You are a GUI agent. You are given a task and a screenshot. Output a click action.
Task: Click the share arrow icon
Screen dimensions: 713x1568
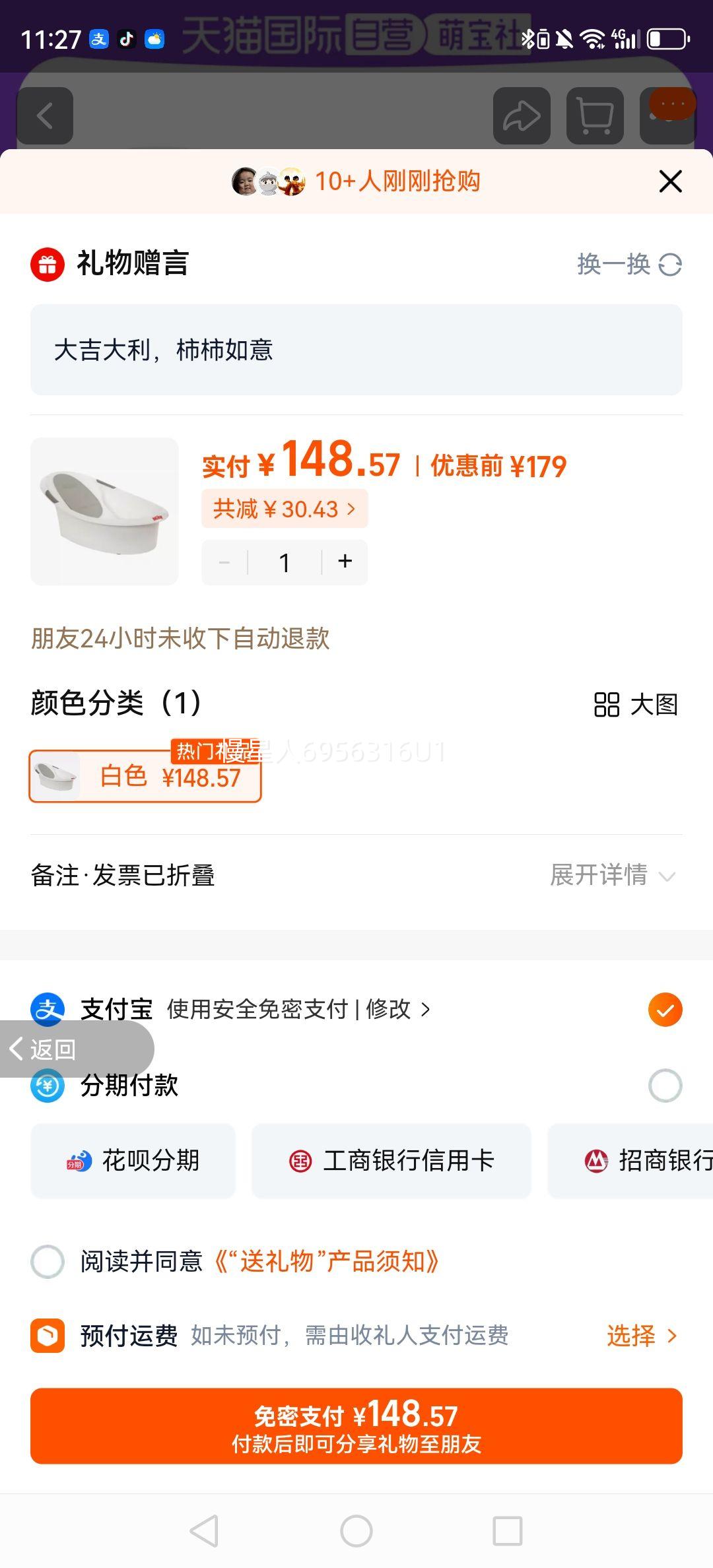[521, 116]
